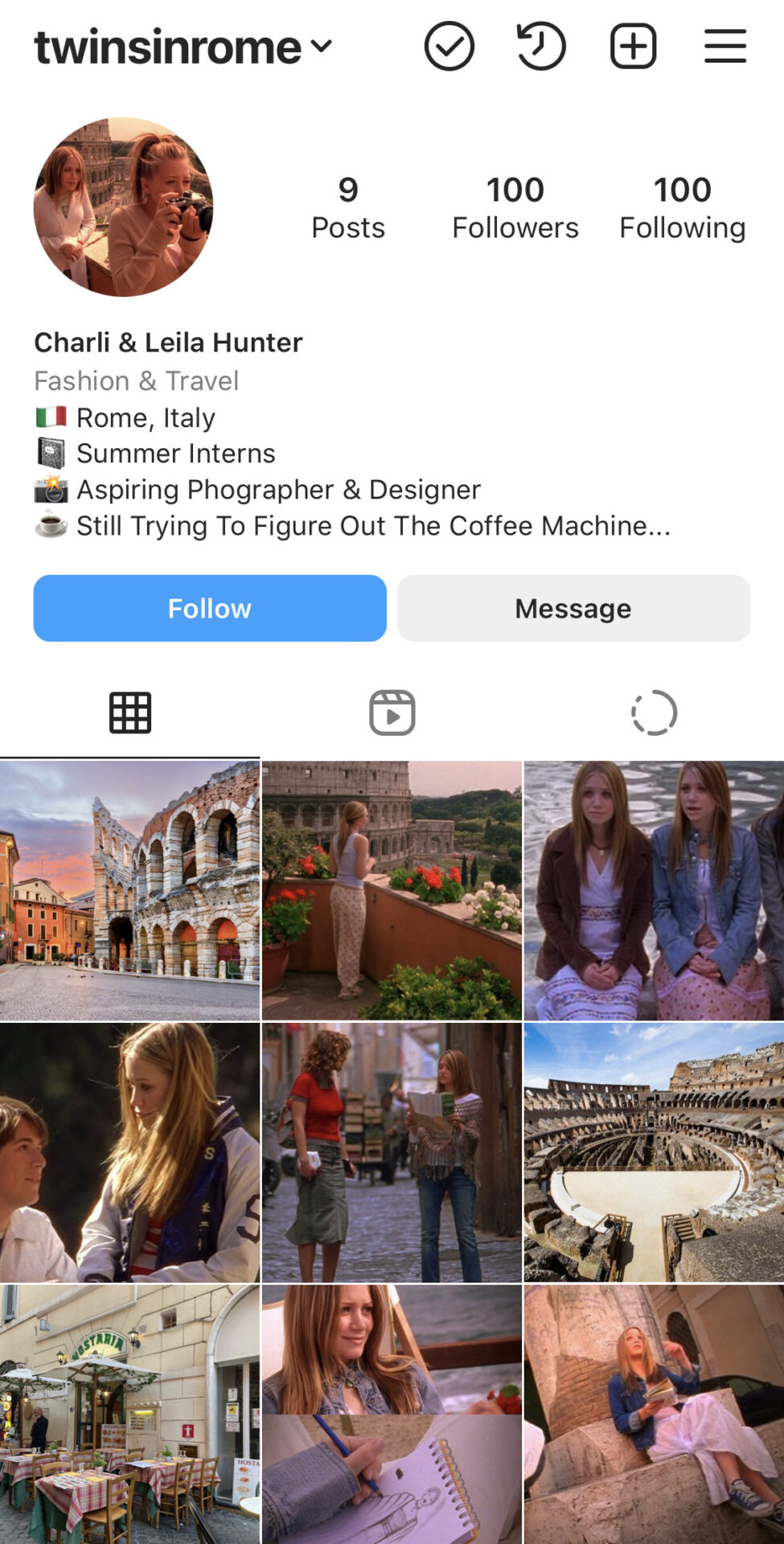This screenshot has height=1544, width=784.
Task: Open the balcony flowers Colosseum post
Action: (392, 890)
